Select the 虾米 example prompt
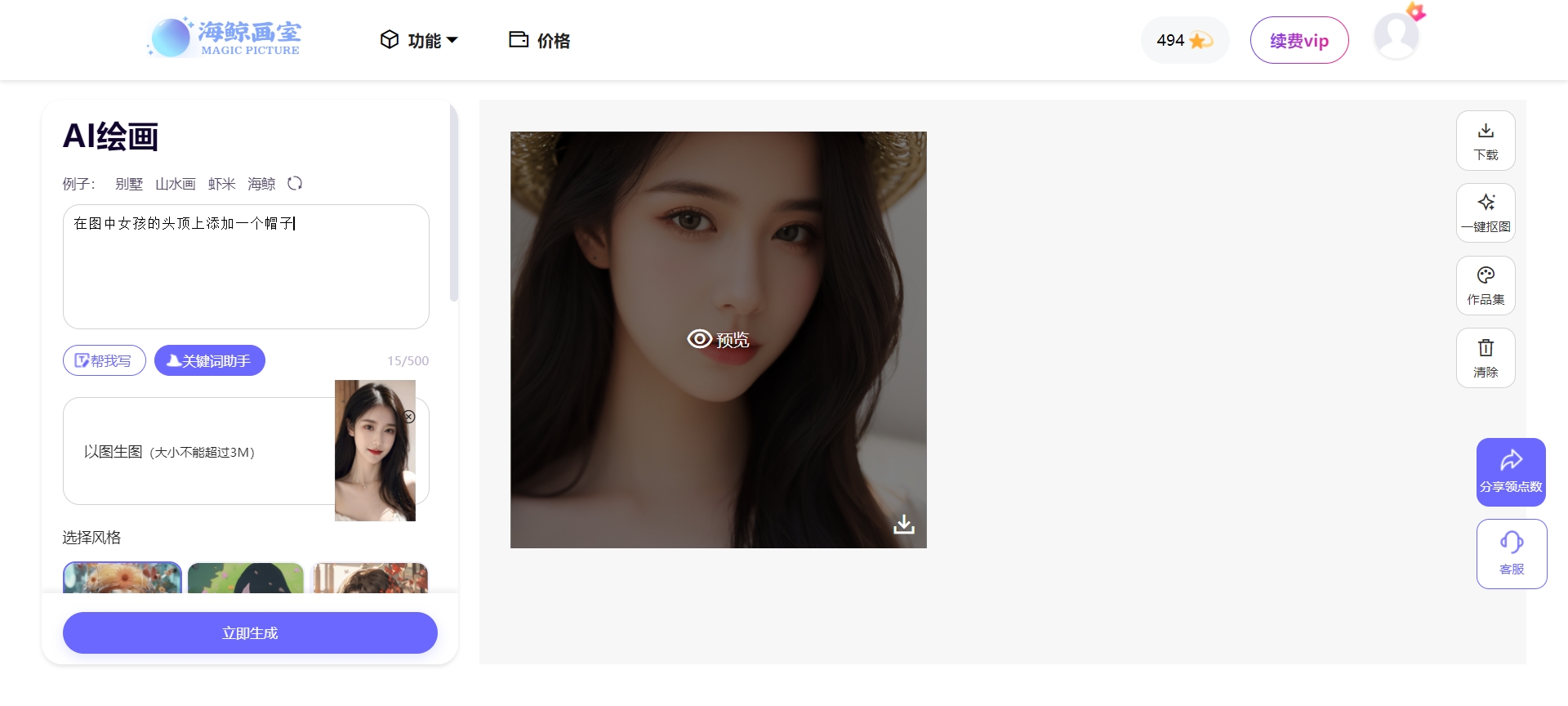The width and height of the screenshot is (1568, 706). (221, 184)
